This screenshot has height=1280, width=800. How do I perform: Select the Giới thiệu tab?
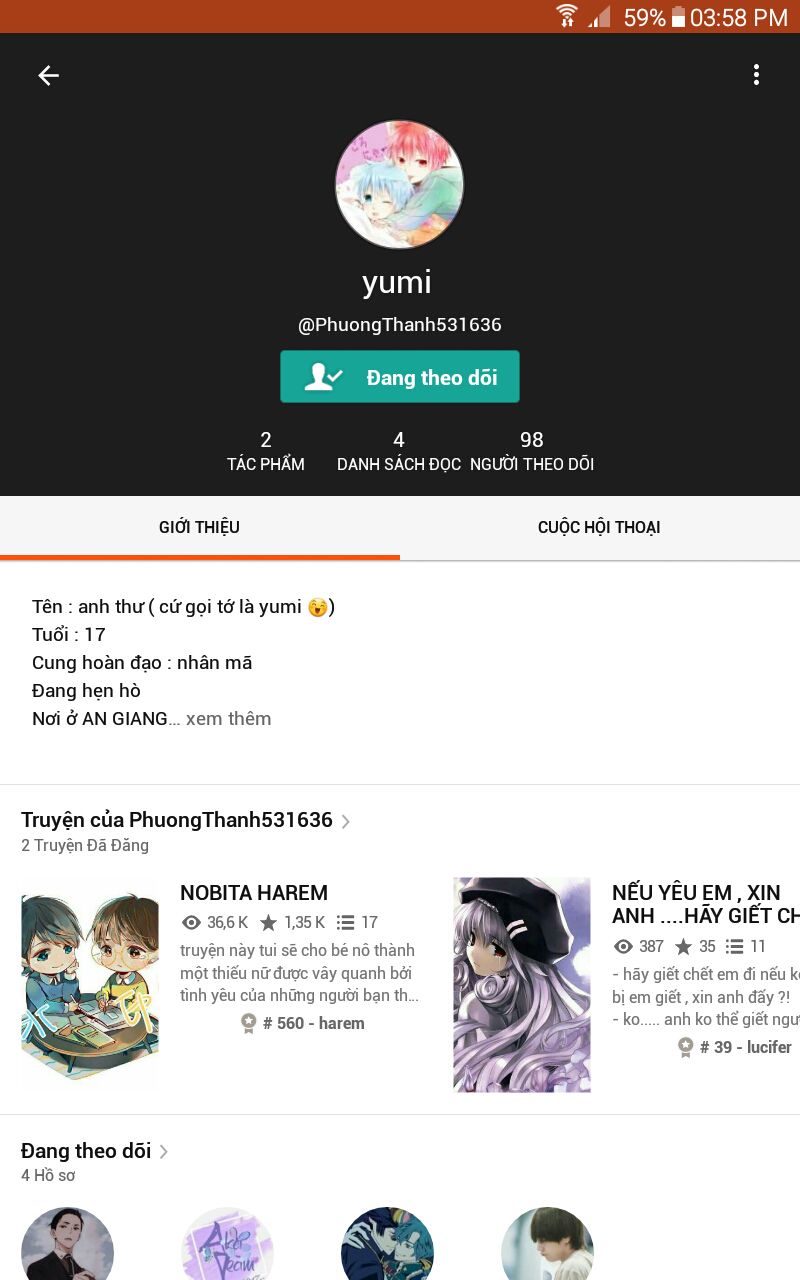pyautogui.click(x=199, y=527)
